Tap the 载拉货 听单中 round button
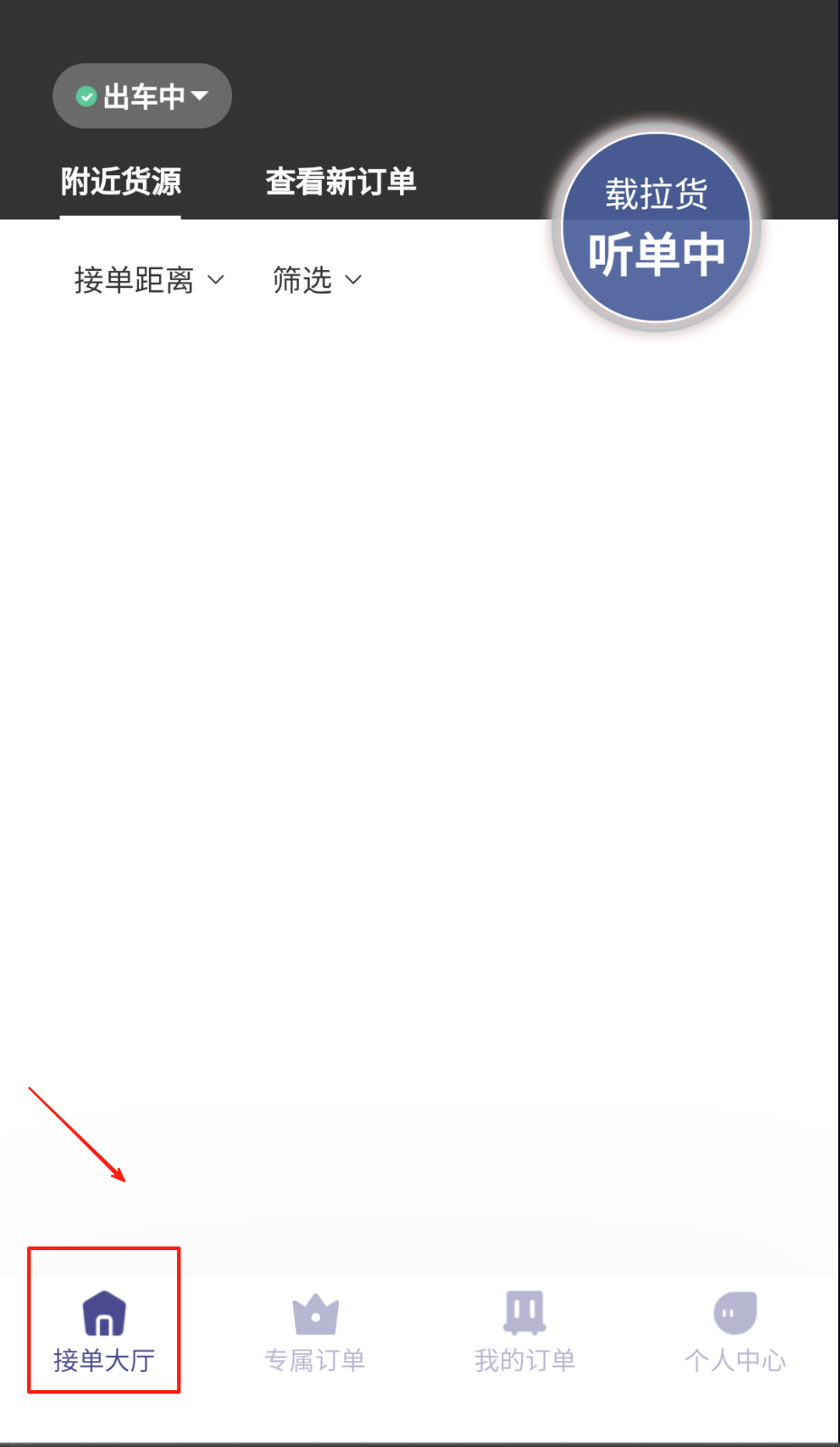The image size is (840, 1447). point(657,228)
